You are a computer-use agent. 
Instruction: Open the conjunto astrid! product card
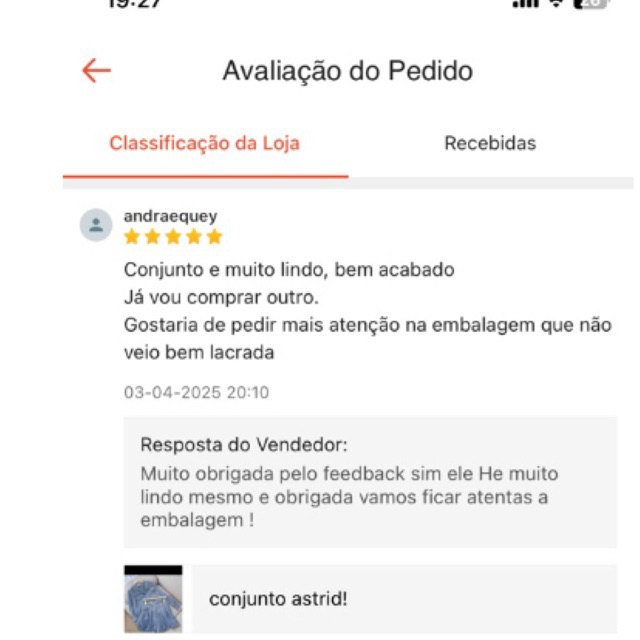pyautogui.click(x=371, y=599)
